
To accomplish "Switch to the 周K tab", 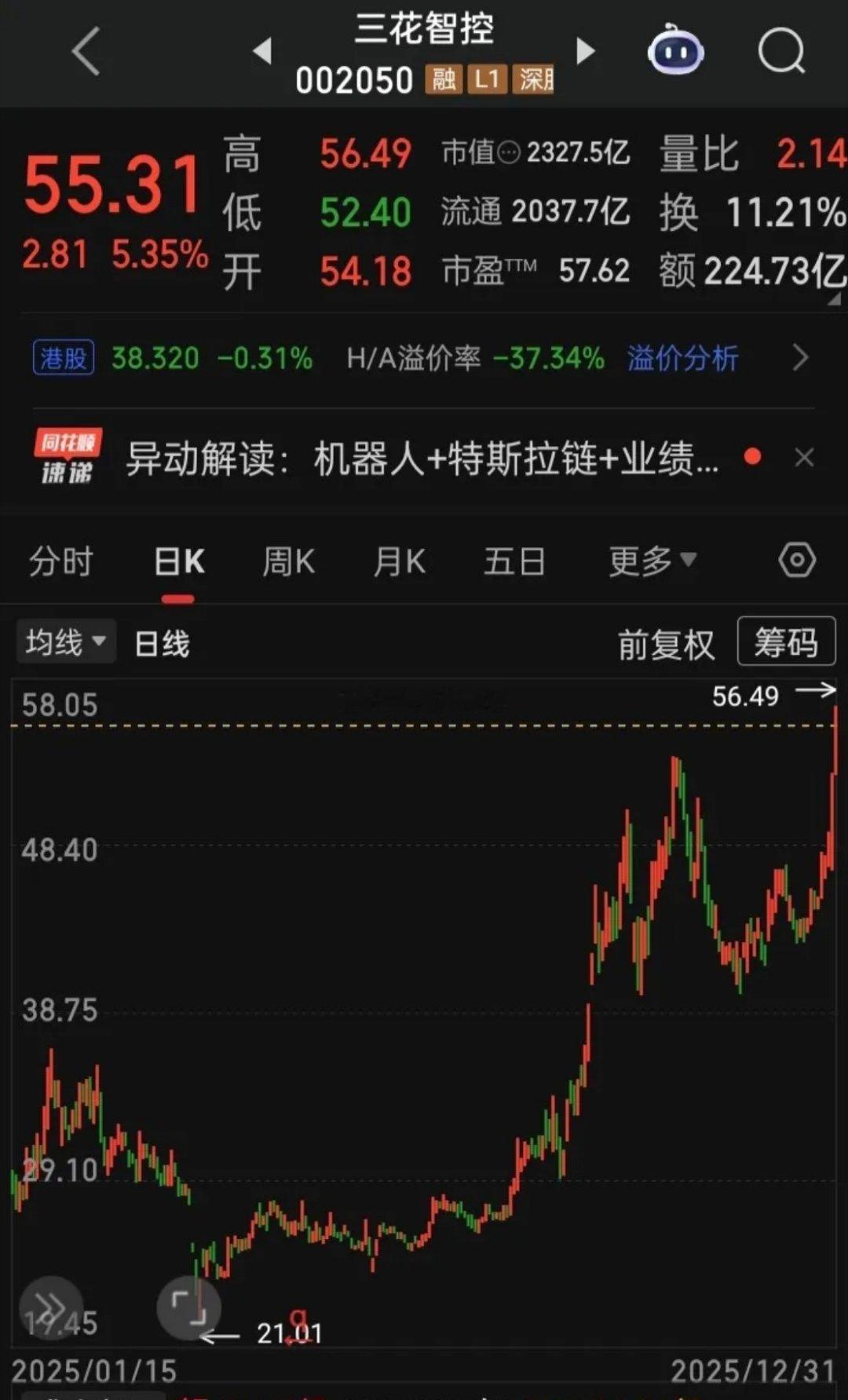I will coord(288,561).
